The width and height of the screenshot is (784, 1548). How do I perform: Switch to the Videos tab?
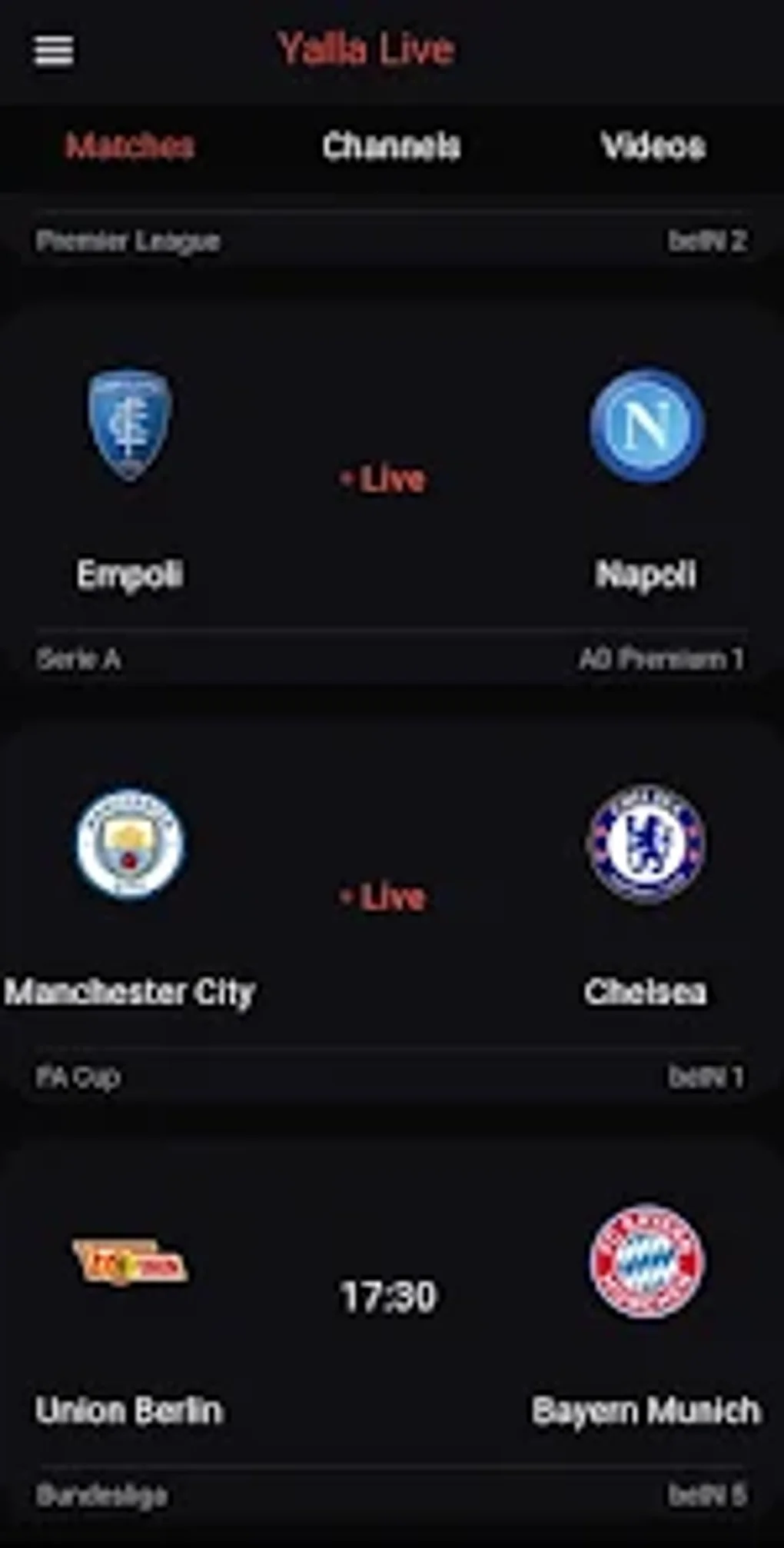(x=653, y=146)
